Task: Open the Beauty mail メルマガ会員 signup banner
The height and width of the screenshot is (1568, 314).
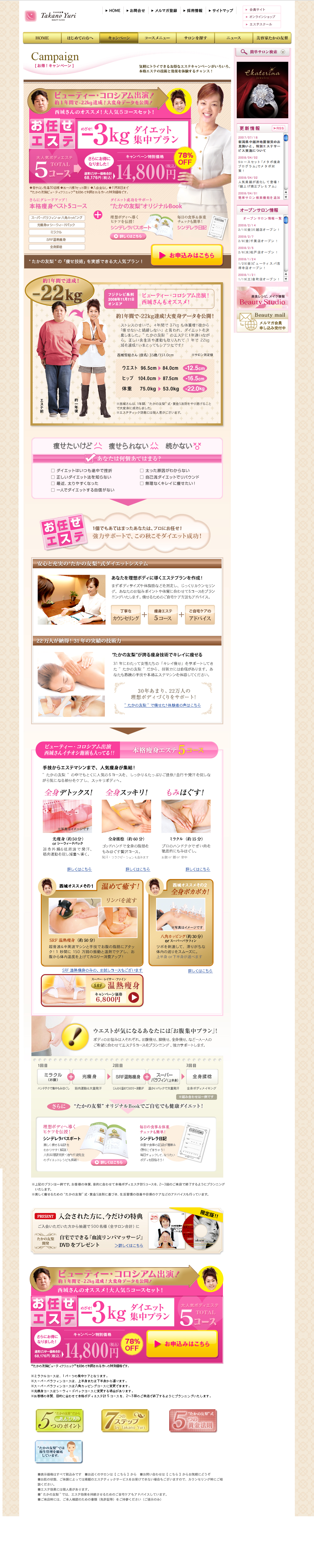Action: tap(262, 321)
